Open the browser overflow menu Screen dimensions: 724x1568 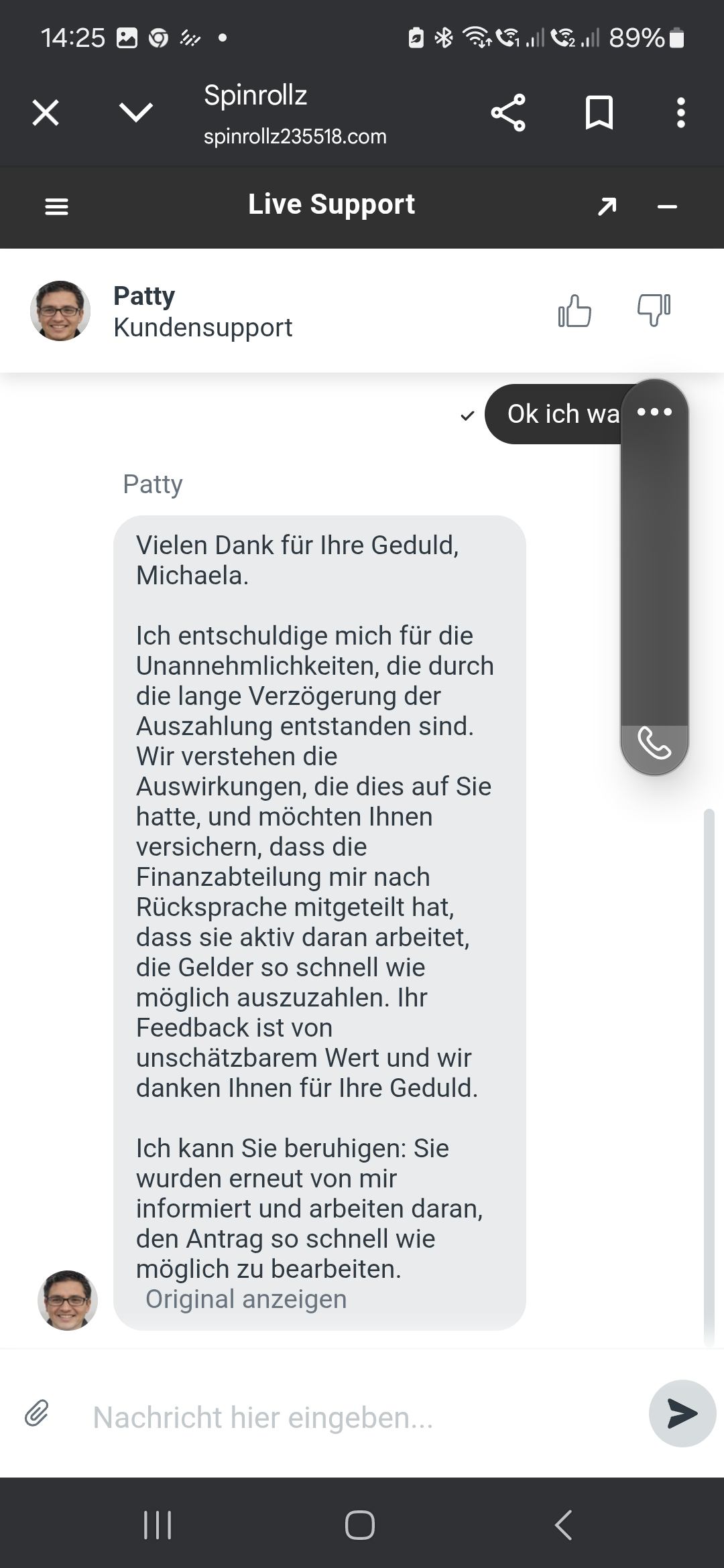pyautogui.click(x=680, y=113)
